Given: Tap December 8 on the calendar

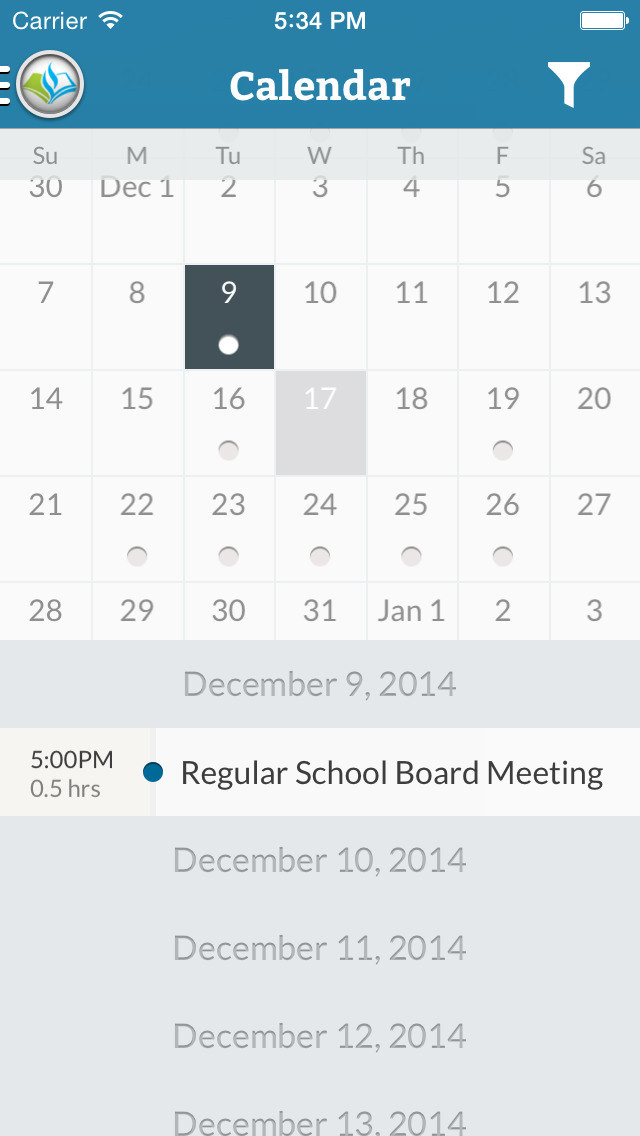Looking at the screenshot, I should point(137,317).
